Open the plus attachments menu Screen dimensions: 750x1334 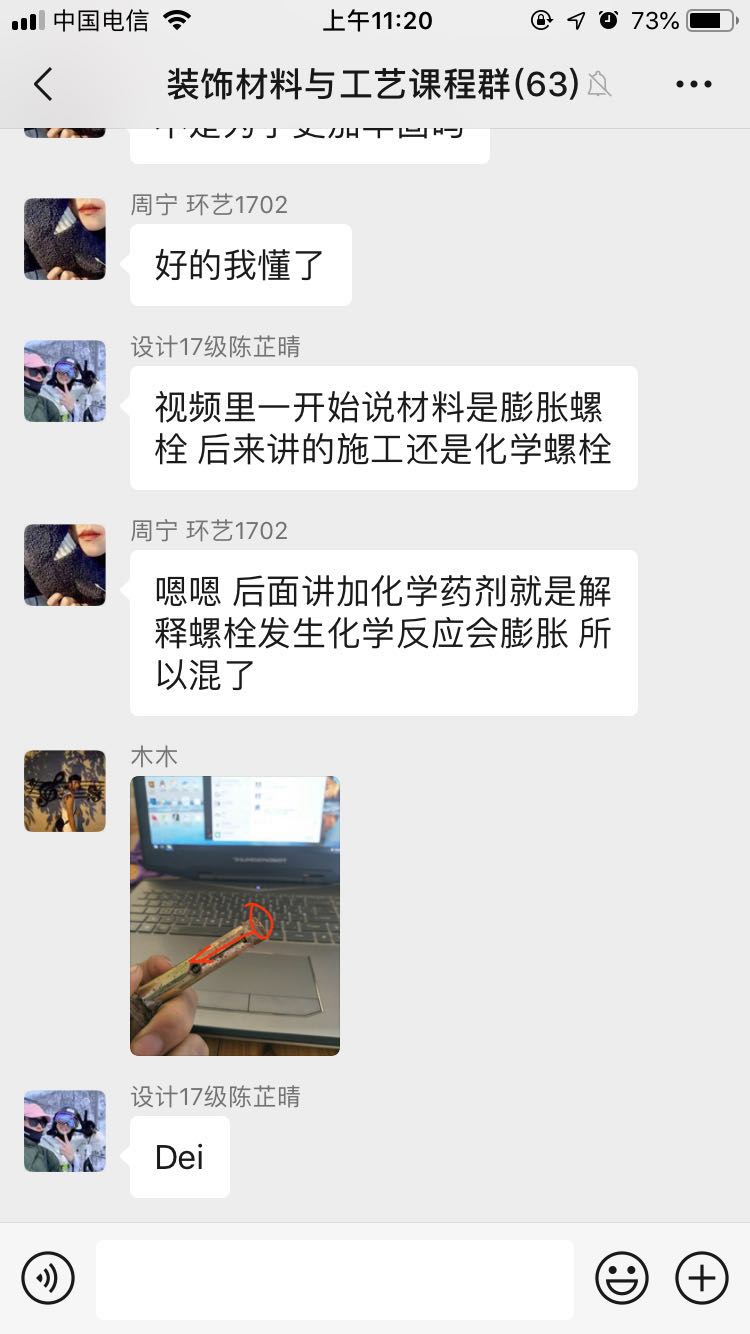coord(701,1278)
